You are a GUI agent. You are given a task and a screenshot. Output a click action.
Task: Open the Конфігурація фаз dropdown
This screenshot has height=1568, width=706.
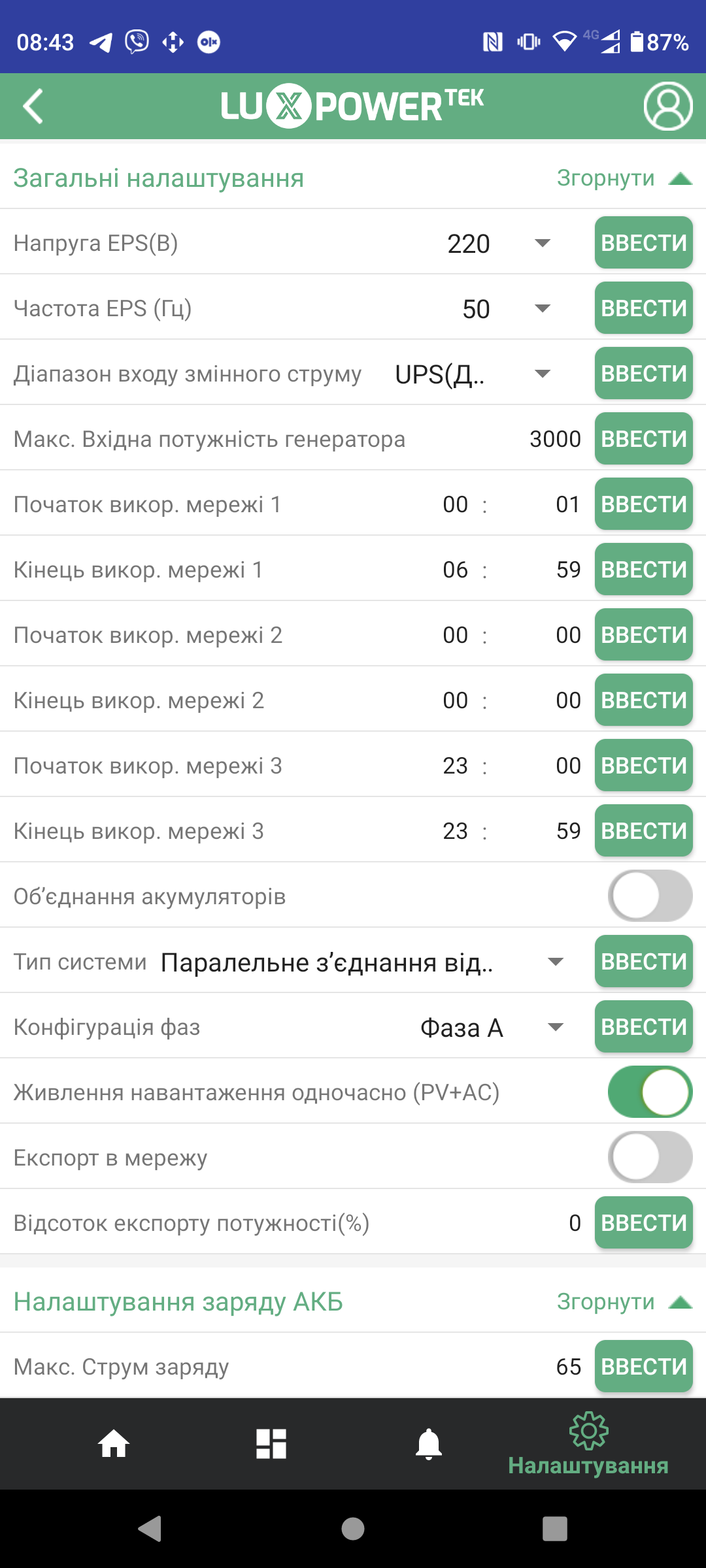492,1027
